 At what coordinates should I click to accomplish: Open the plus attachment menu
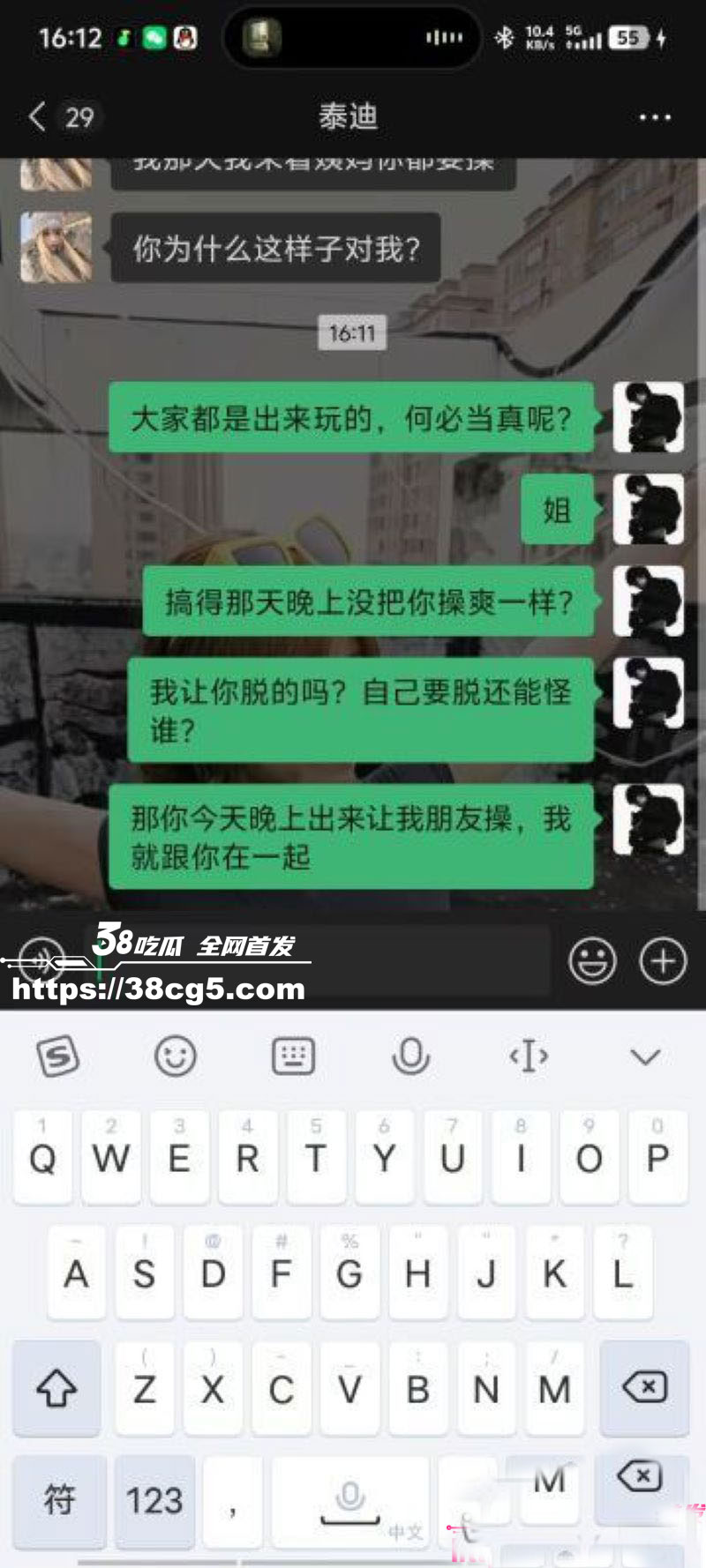click(x=663, y=961)
